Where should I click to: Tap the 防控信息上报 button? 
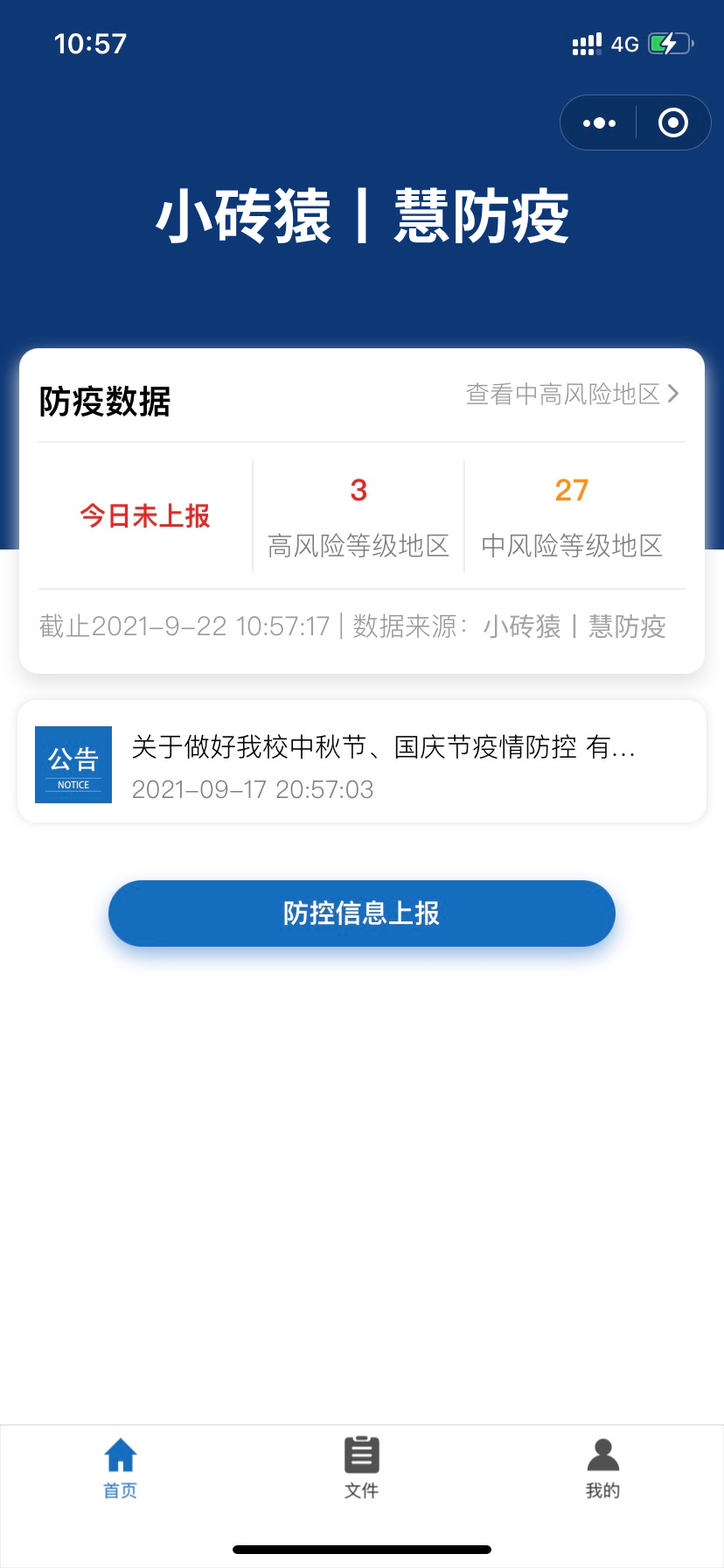[362, 913]
